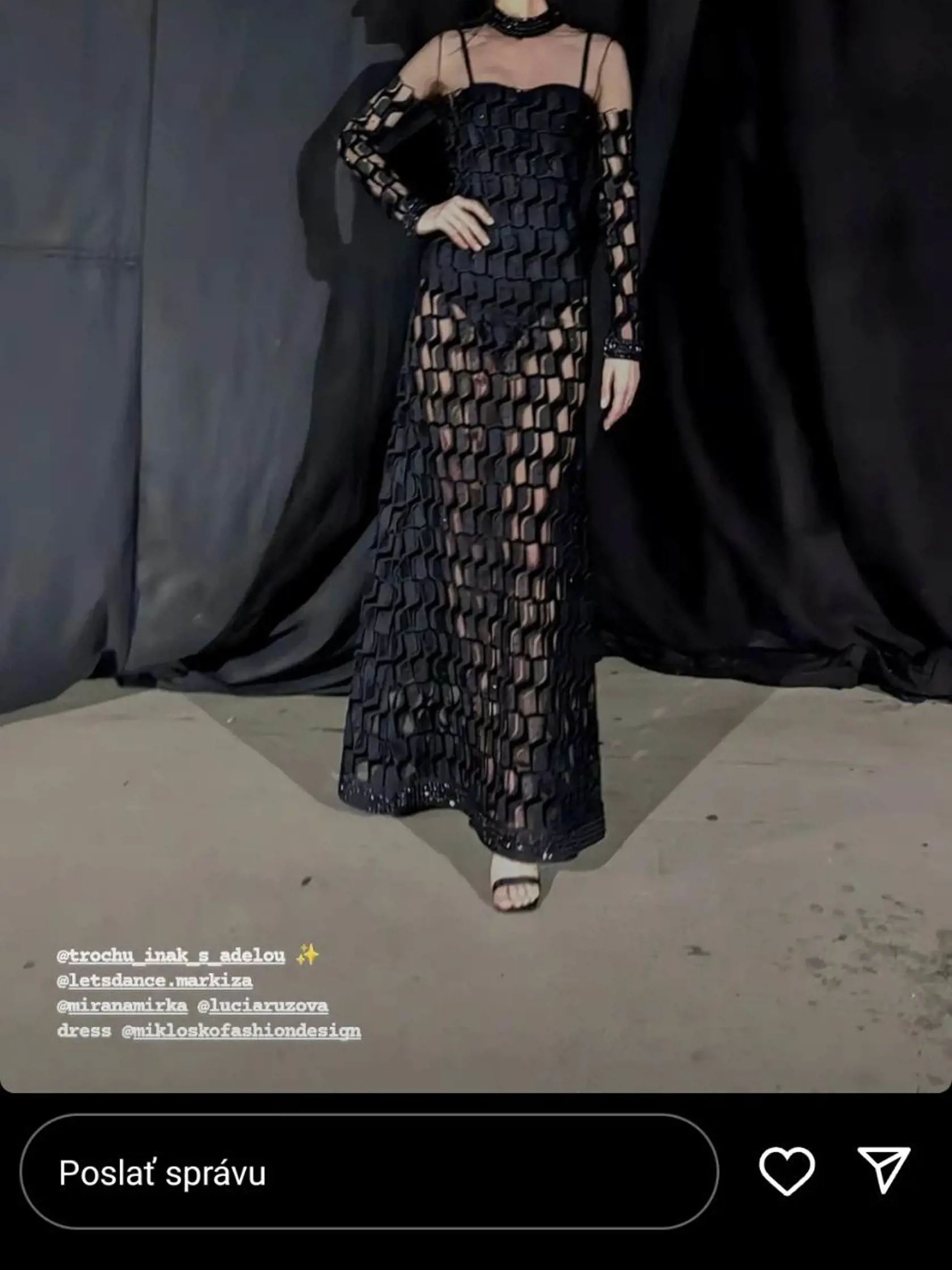Open the @letsdance.markiza mention
Screen dimensions: 952x1270
(x=155, y=981)
